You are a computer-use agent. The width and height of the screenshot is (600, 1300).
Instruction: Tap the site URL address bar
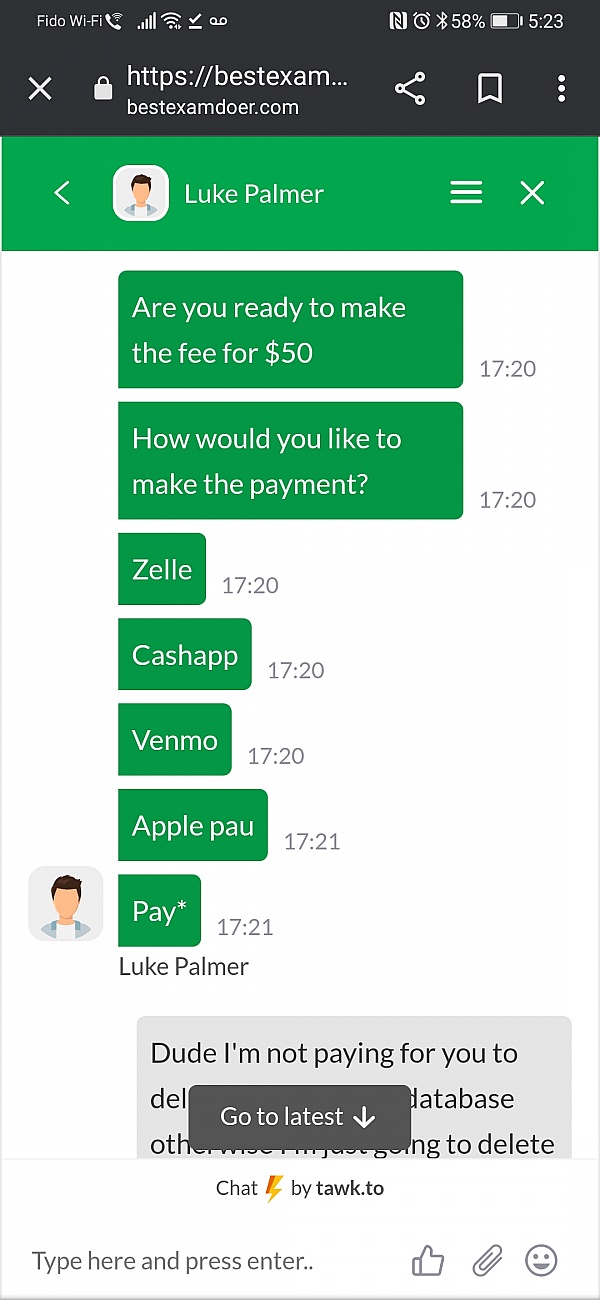(238, 89)
